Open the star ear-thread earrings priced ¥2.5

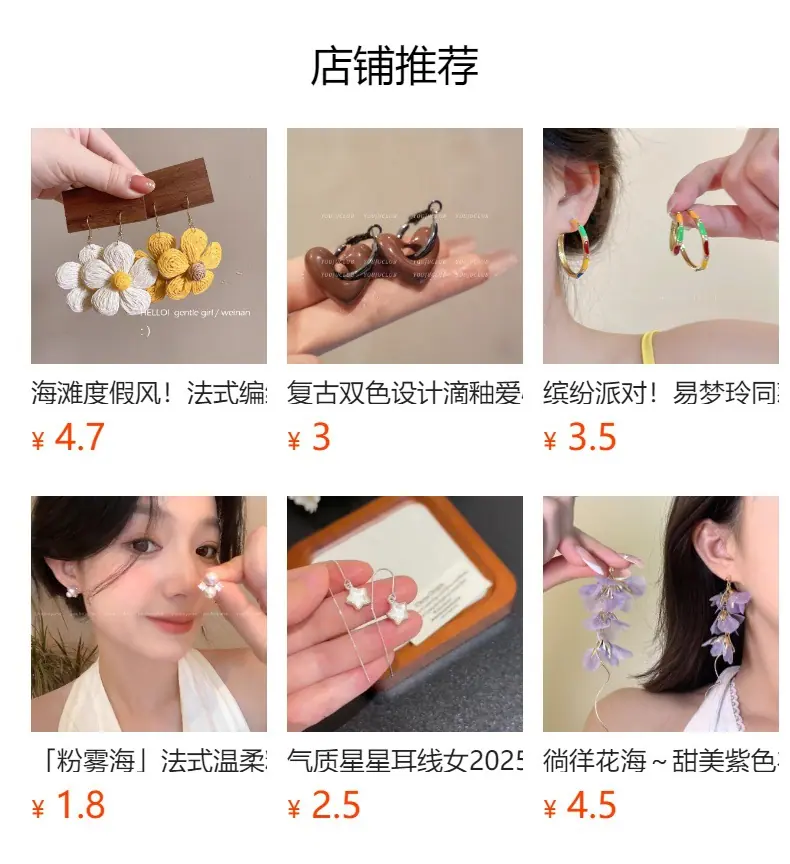404,614
